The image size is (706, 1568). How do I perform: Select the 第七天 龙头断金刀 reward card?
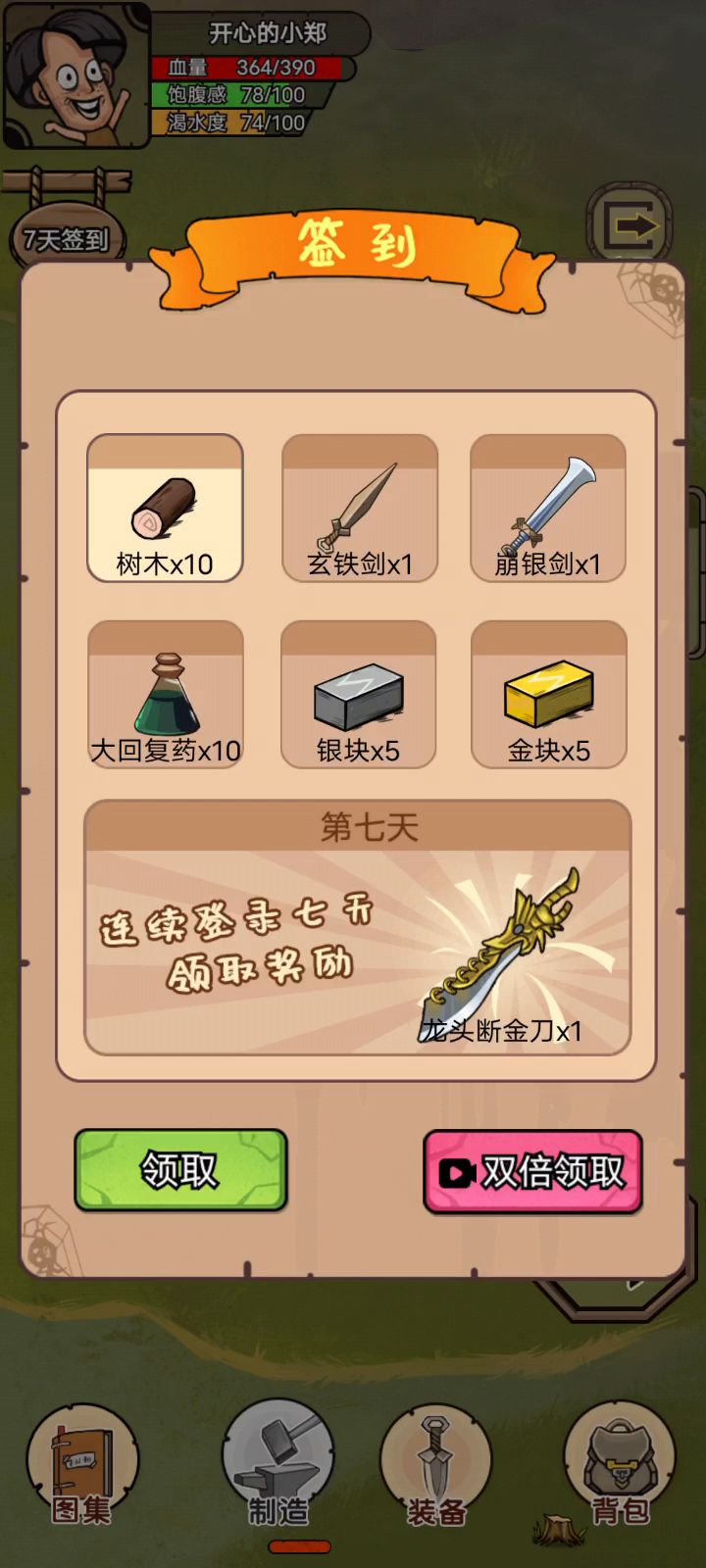[x=358, y=927]
